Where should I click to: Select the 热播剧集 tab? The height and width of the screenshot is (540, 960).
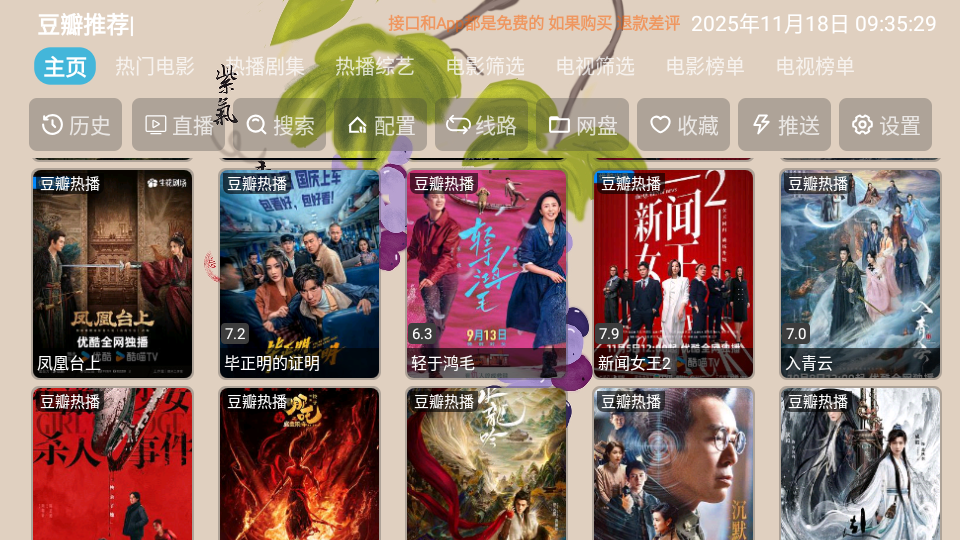(x=265, y=67)
